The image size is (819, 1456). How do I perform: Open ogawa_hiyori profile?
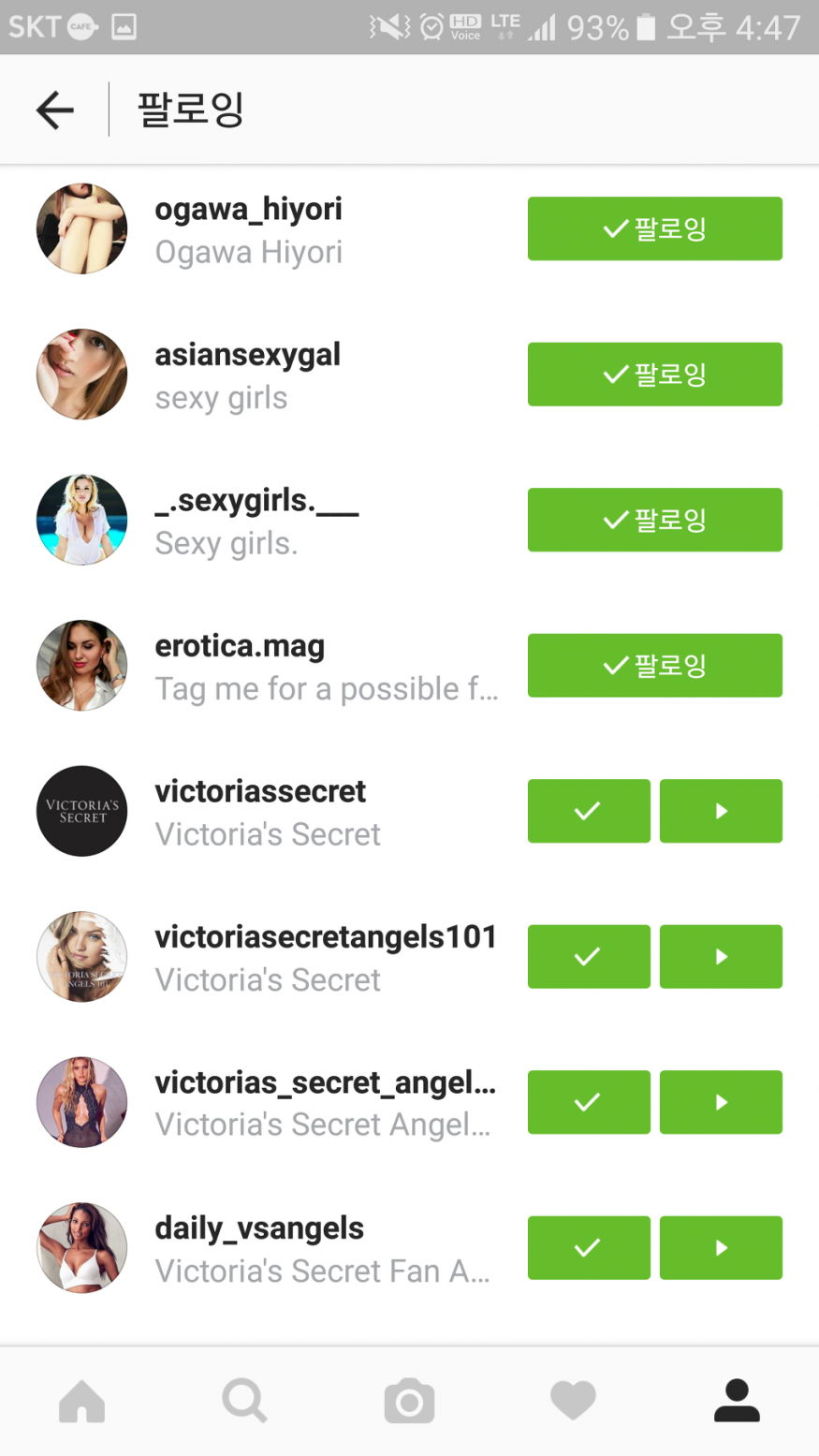[248, 228]
